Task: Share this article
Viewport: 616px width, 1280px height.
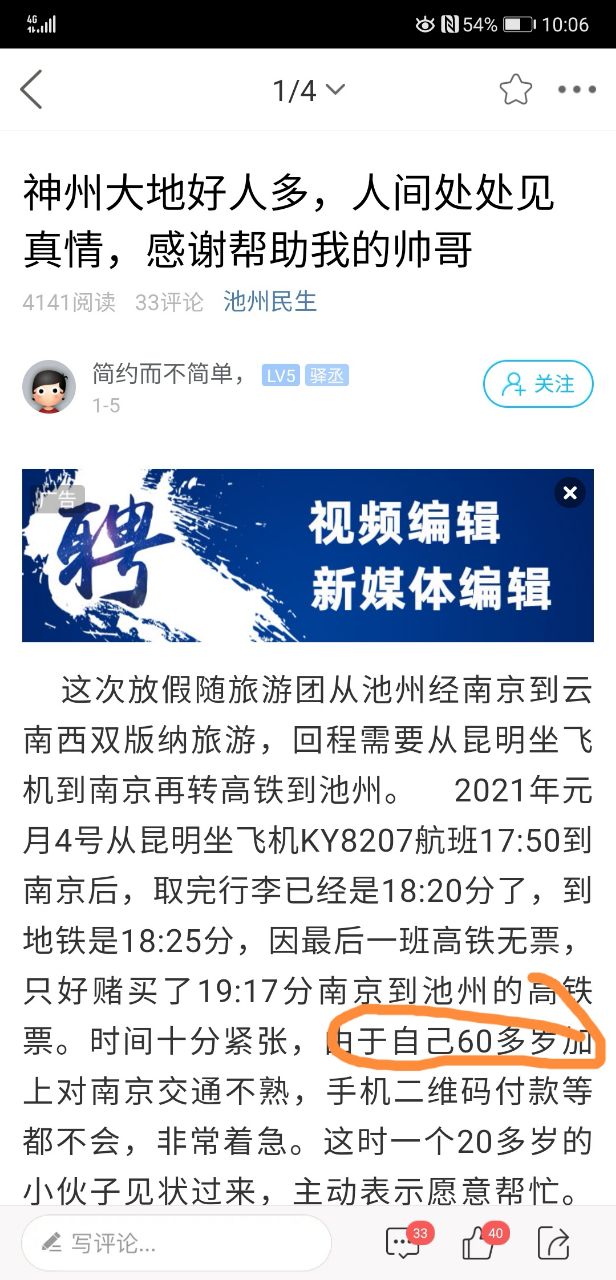Action: 553,1242
